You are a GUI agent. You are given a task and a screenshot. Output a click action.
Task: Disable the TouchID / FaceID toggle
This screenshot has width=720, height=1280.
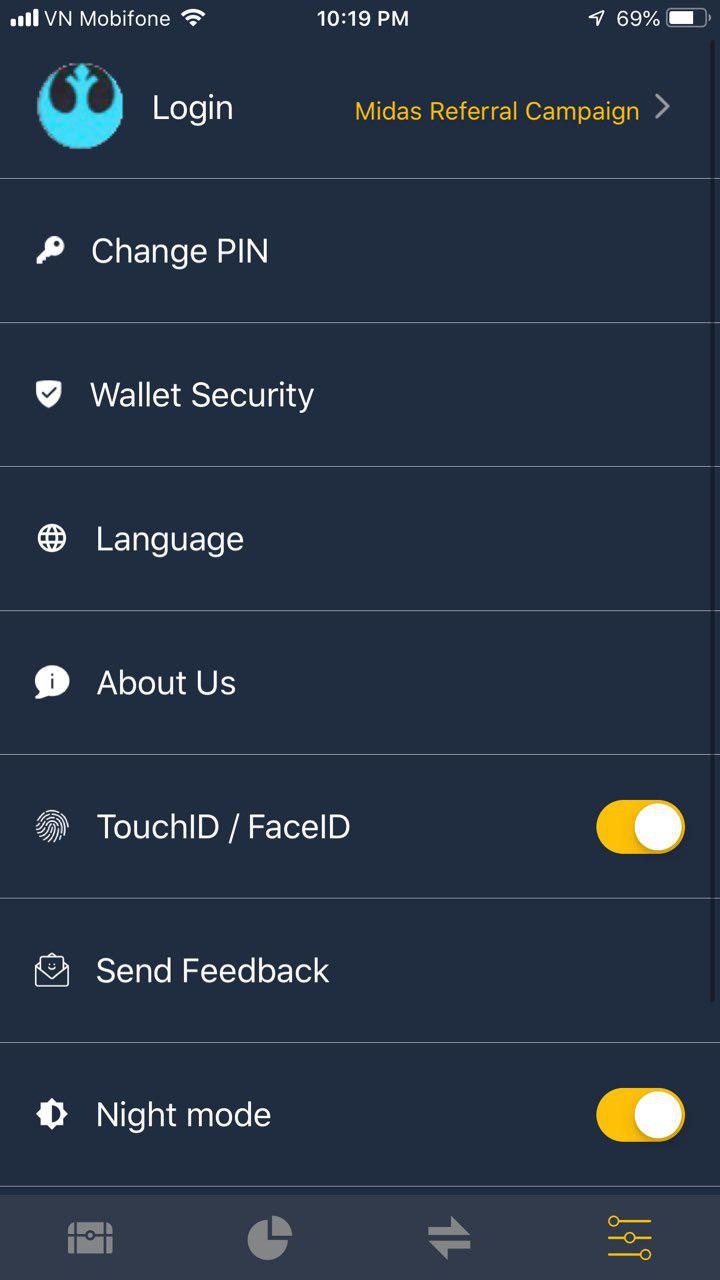pyautogui.click(x=640, y=826)
